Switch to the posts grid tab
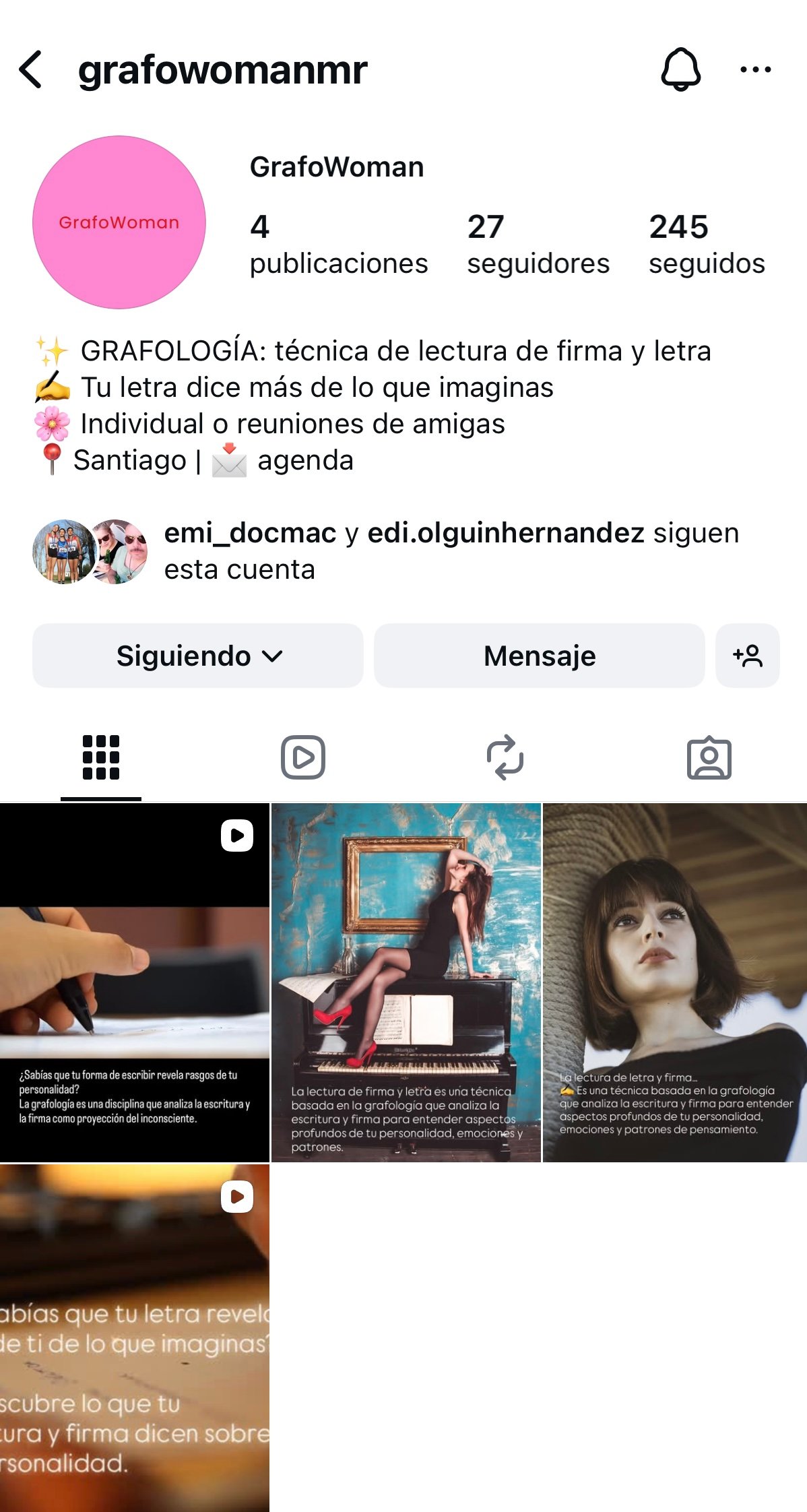The image size is (807, 1512). pyautogui.click(x=101, y=757)
